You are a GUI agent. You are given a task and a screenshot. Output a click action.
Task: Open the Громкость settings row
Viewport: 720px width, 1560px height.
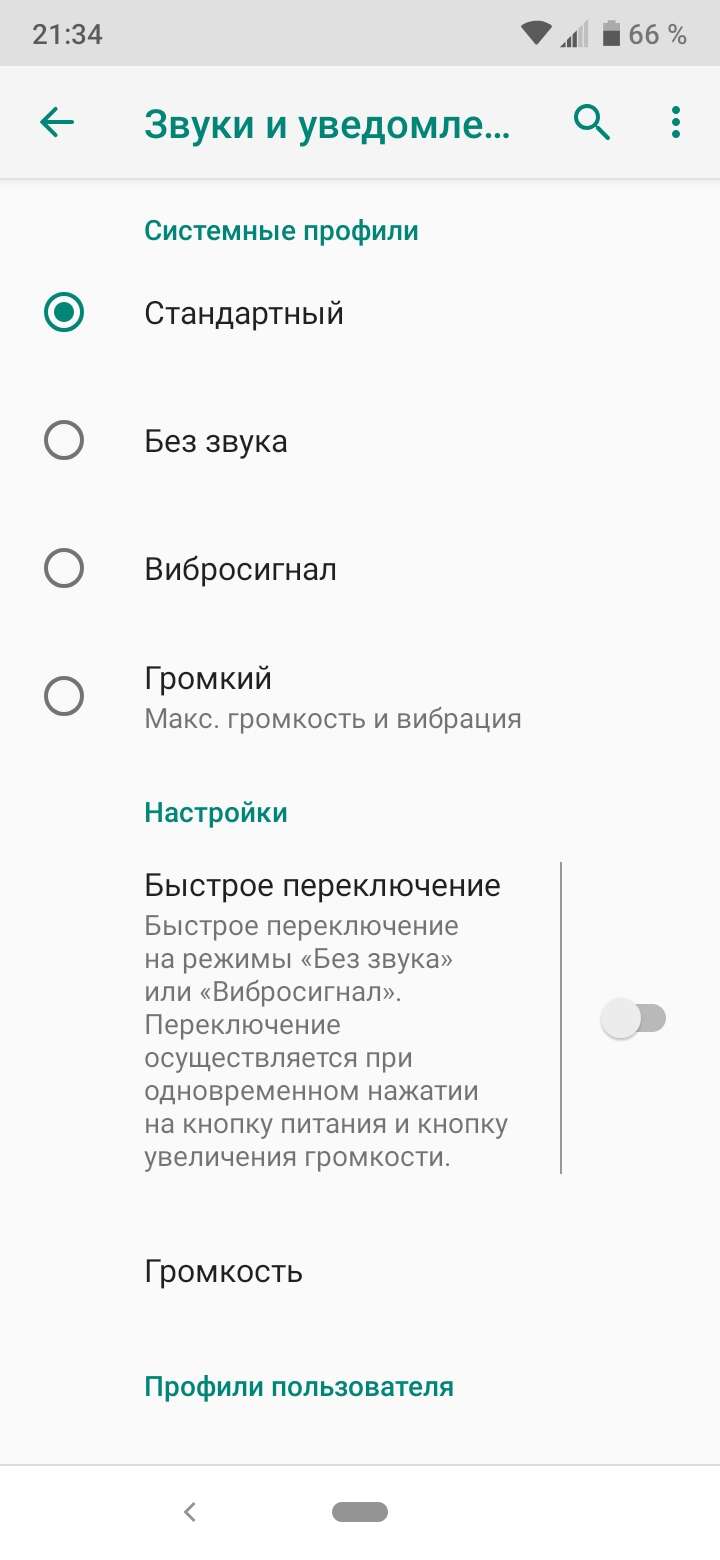pos(360,1272)
